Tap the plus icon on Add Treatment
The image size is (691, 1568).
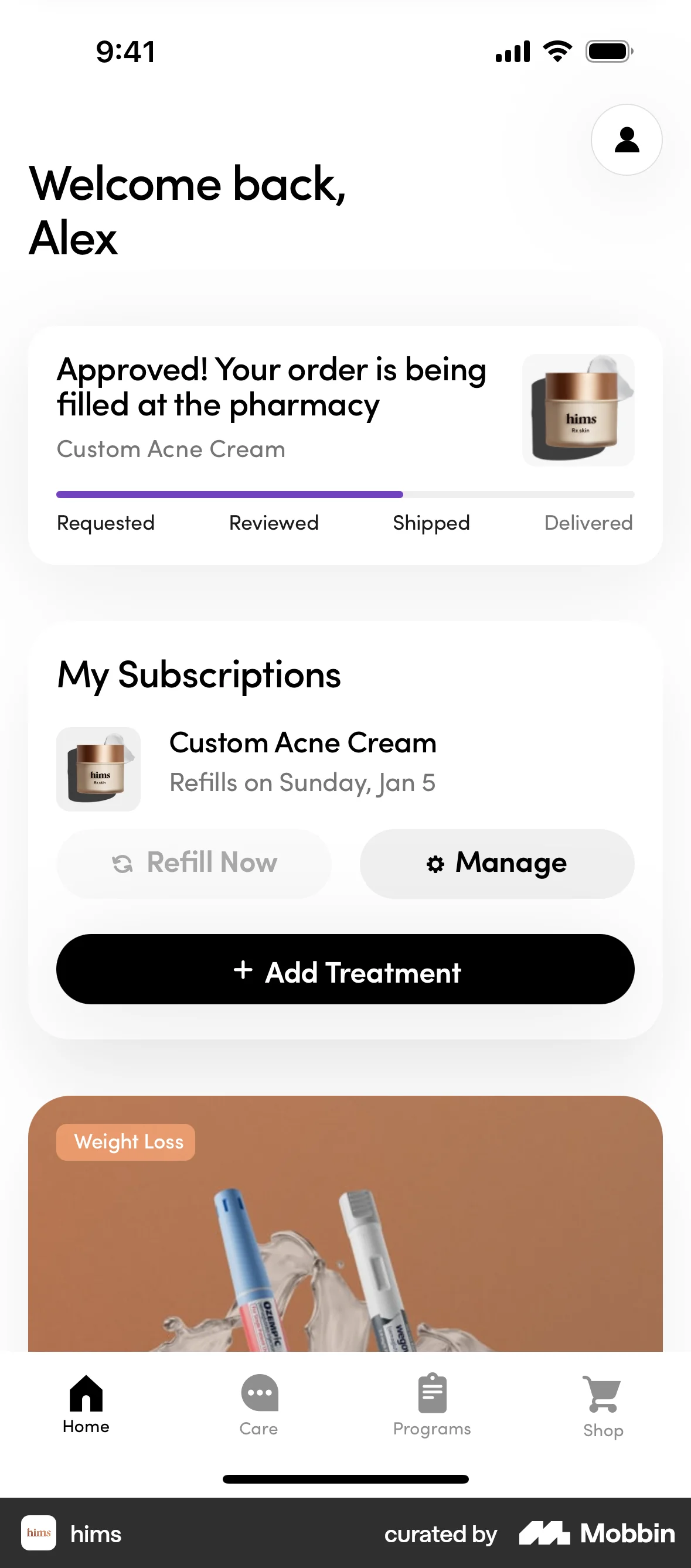[x=244, y=972]
